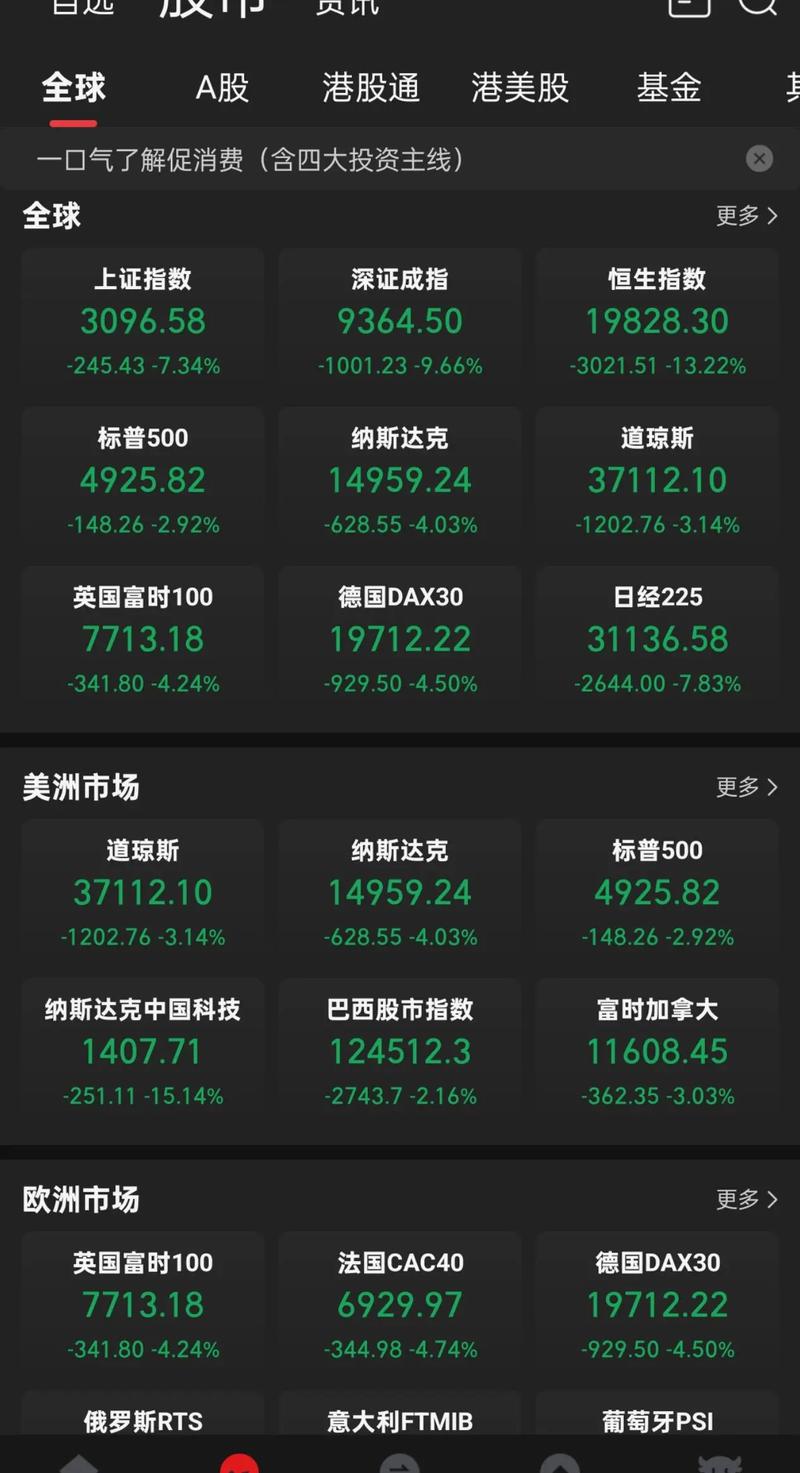800x1473 pixels.
Task: Tap the note/edit icon in the top bar
Action: (x=688, y=8)
